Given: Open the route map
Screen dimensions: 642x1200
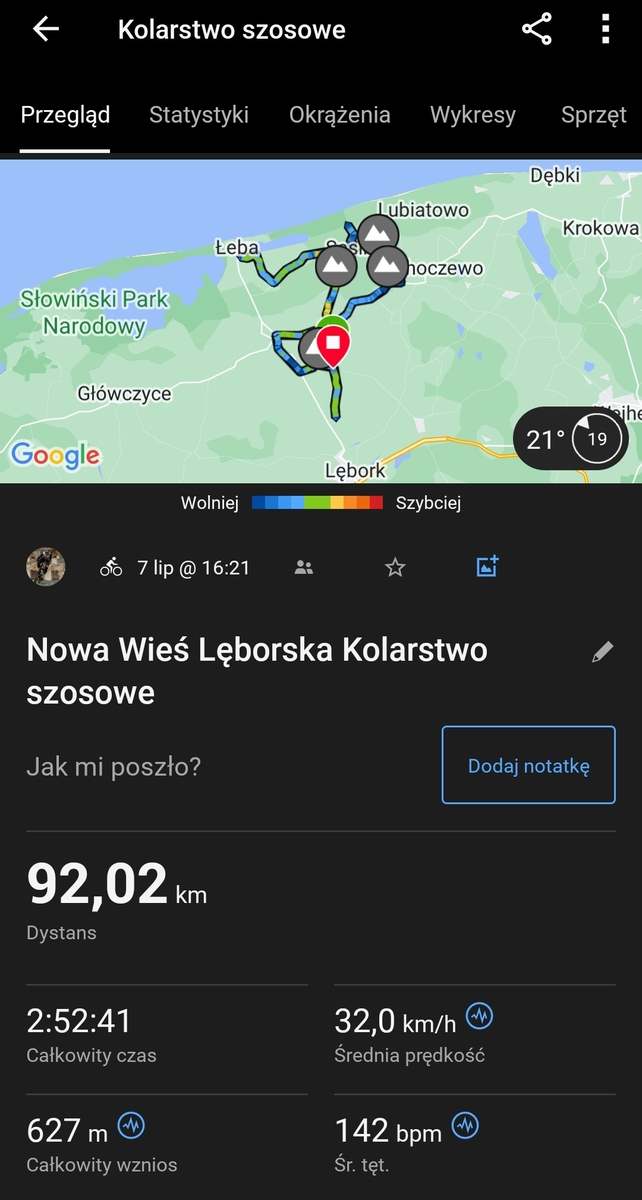Looking at the screenshot, I should point(321,321).
